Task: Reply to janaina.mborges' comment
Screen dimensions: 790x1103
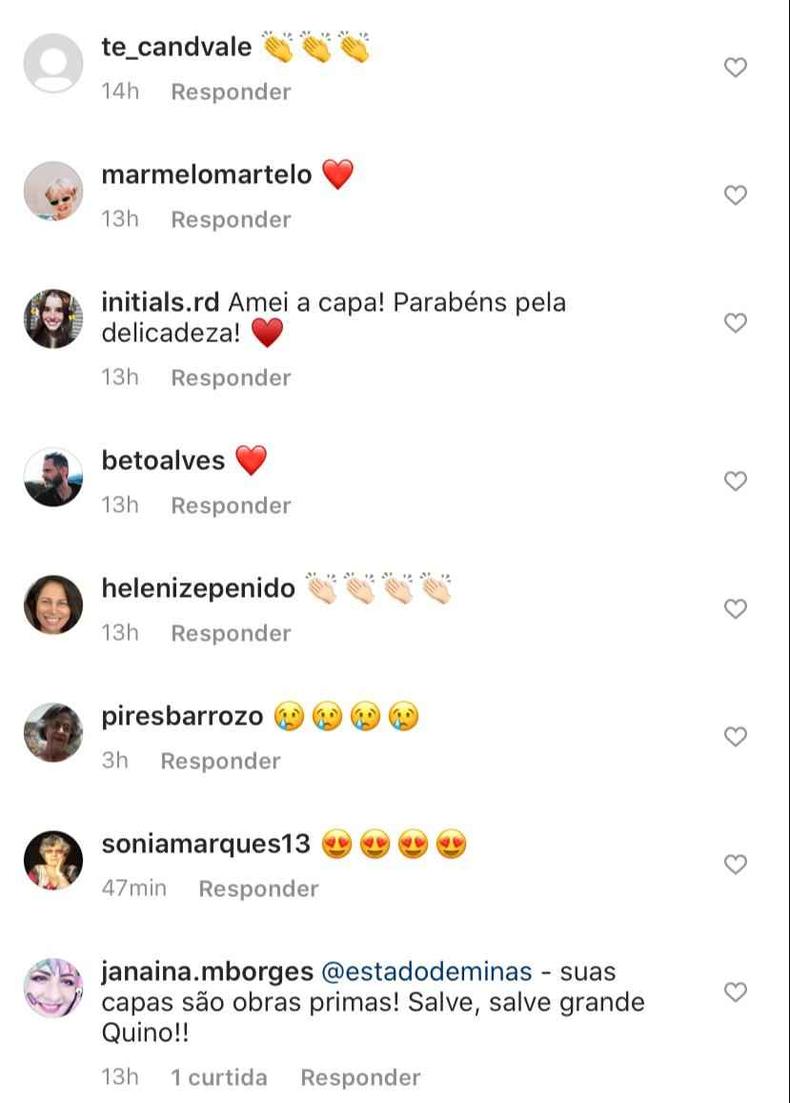Action: tap(360, 1078)
